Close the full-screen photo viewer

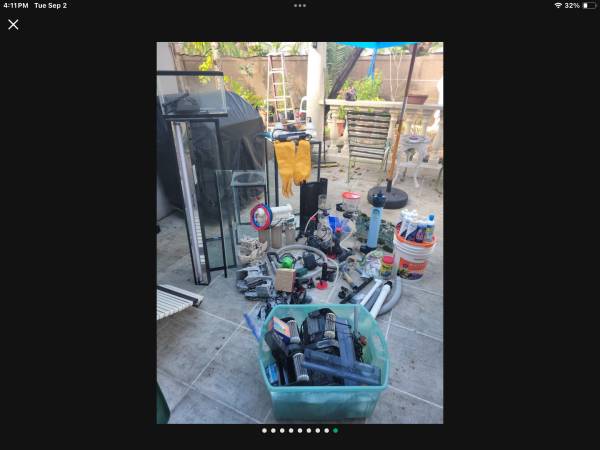[x=13, y=25]
